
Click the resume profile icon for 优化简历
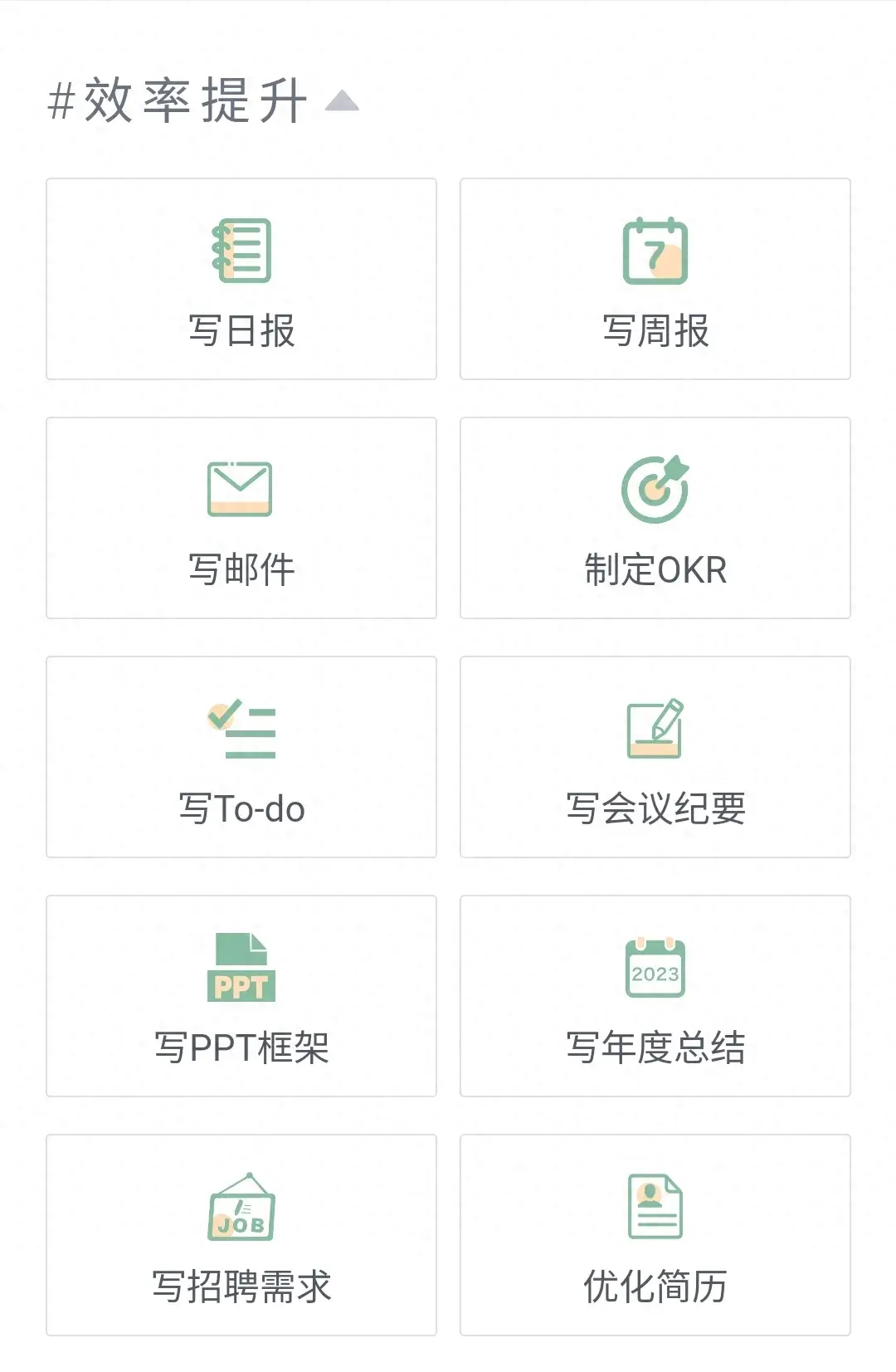tap(655, 1206)
